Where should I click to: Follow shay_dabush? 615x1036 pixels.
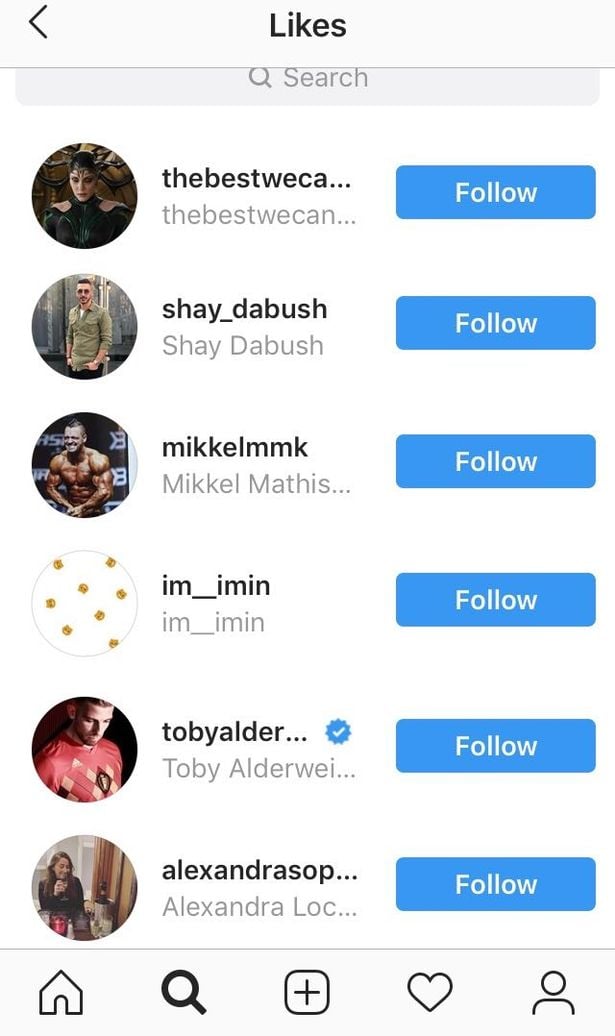coord(495,323)
